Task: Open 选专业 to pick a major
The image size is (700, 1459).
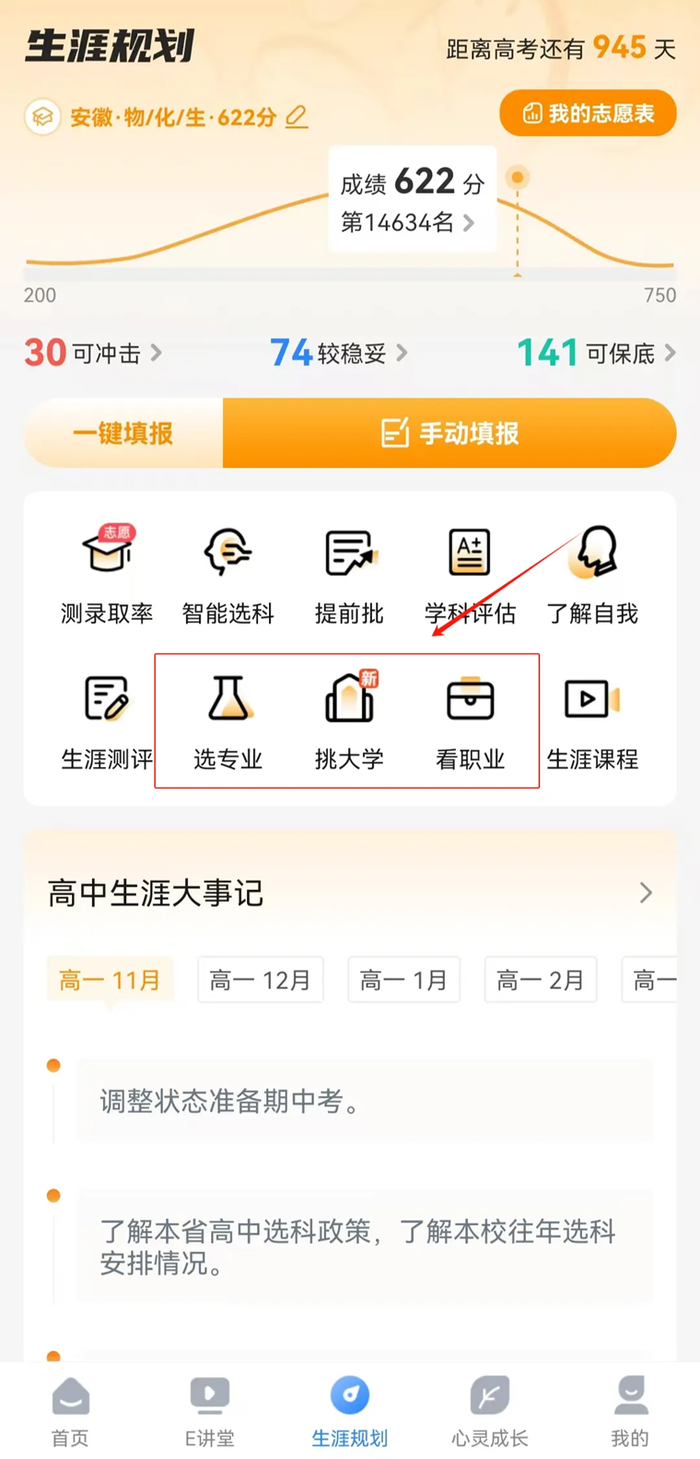Action: (x=228, y=720)
